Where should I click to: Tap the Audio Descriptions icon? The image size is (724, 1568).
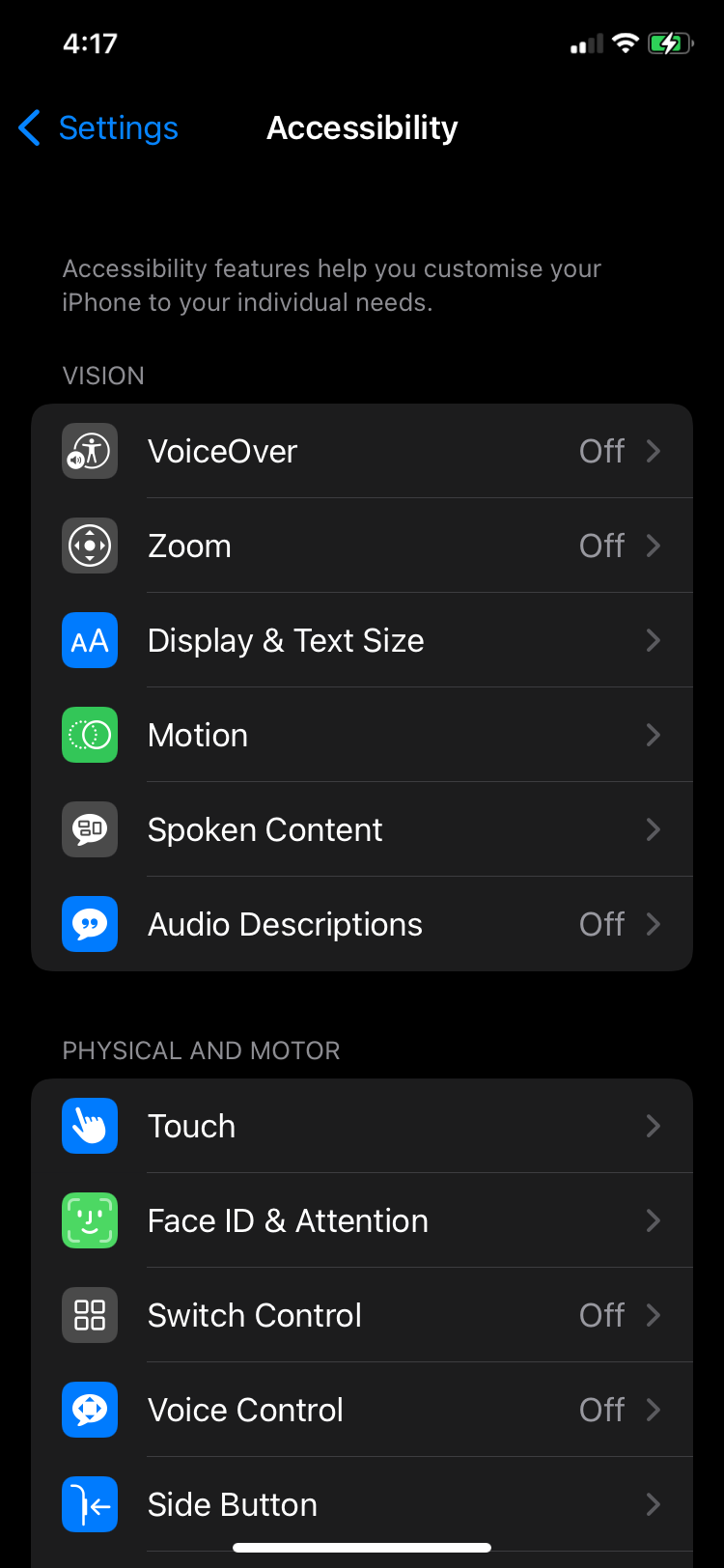tap(89, 923)
